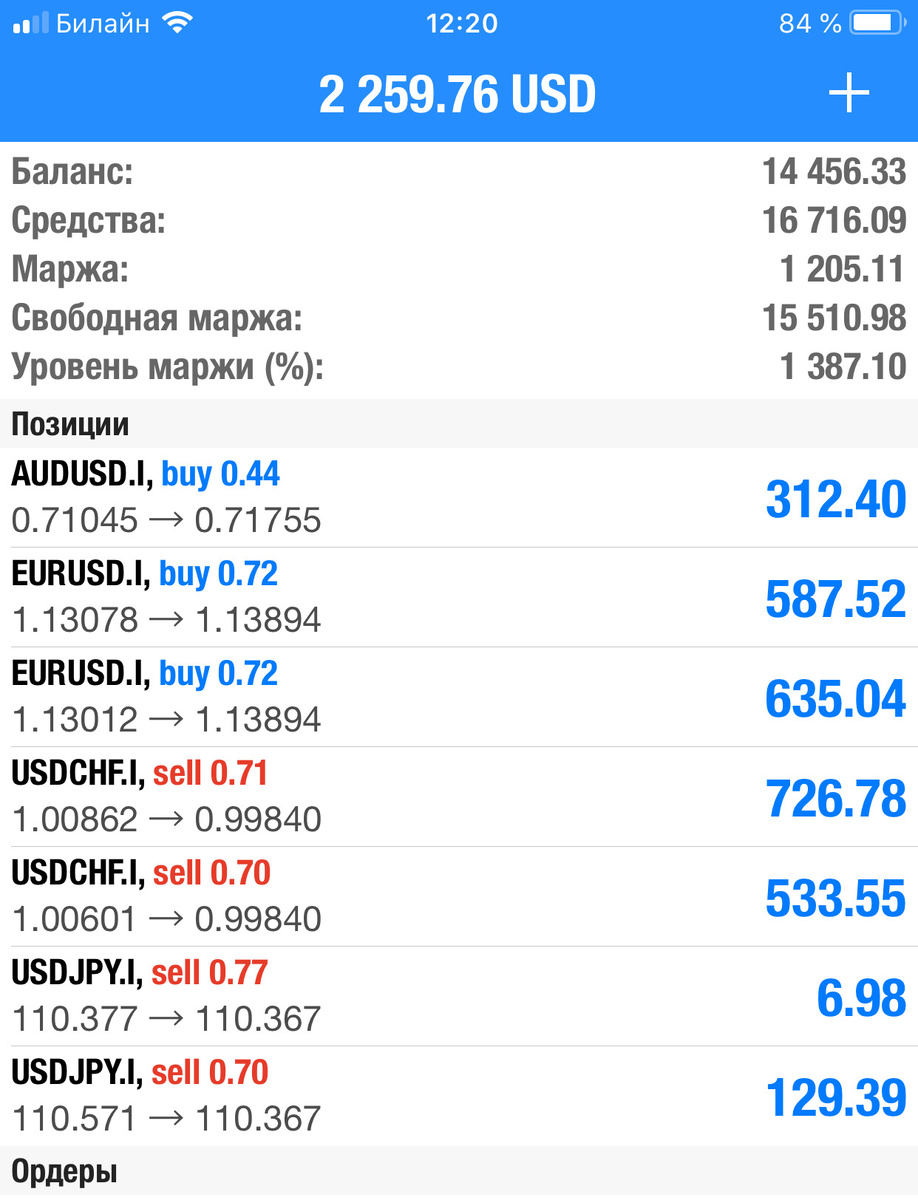The height and width of the screenshot is (1200, 918).
Task: Tap the plus icon for new order
Action: click(849, 94)
